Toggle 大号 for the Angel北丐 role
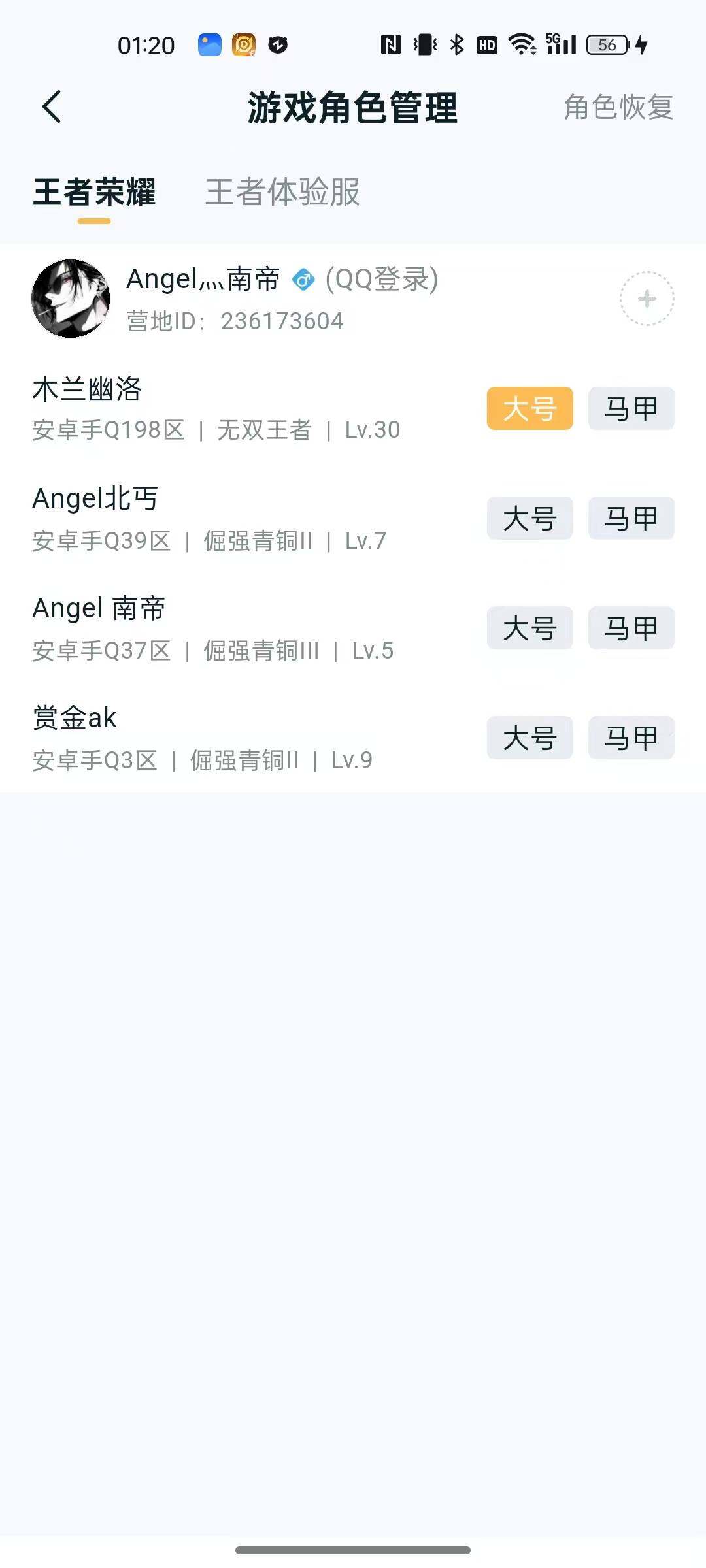The image size is (706, 1568). tap(529, 518)
